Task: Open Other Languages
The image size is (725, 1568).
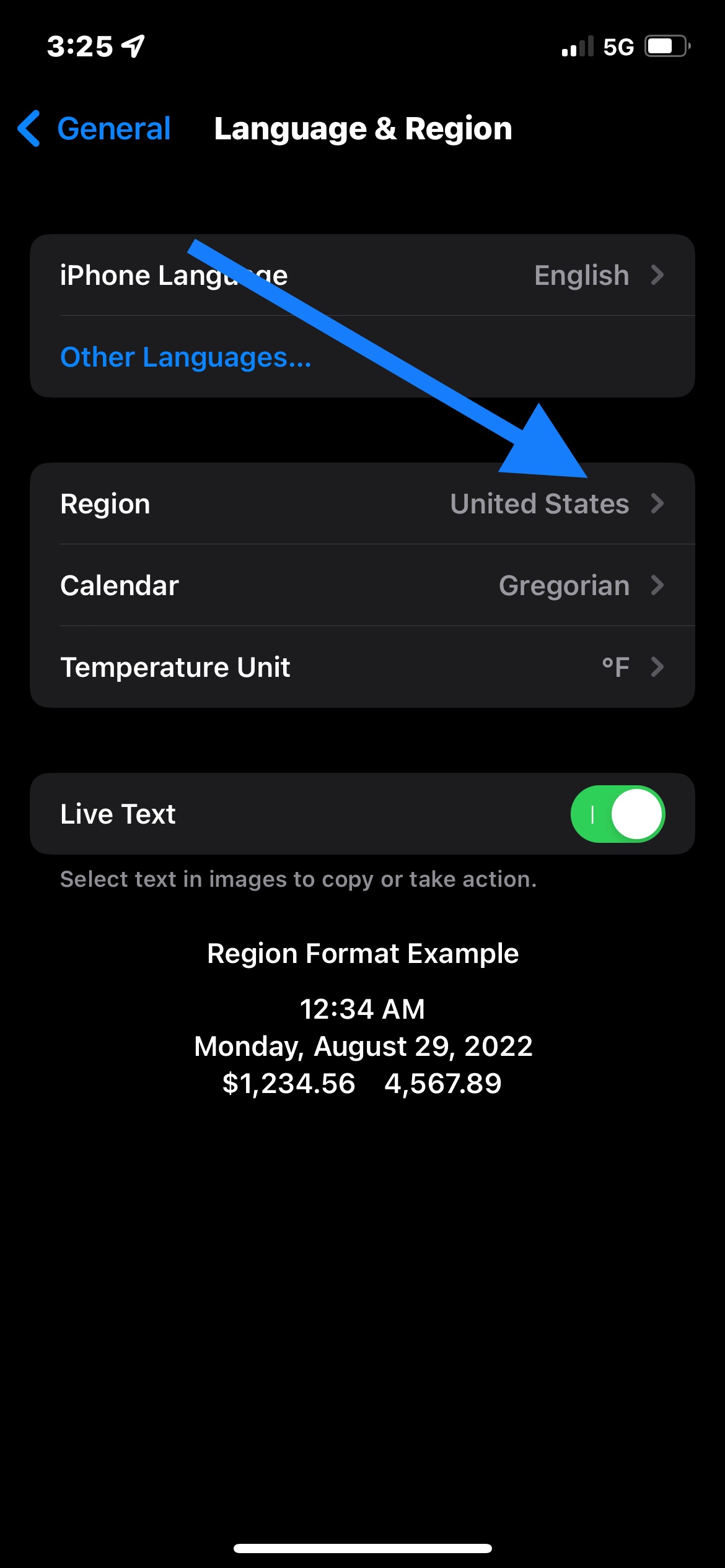Action: [362, 357]
